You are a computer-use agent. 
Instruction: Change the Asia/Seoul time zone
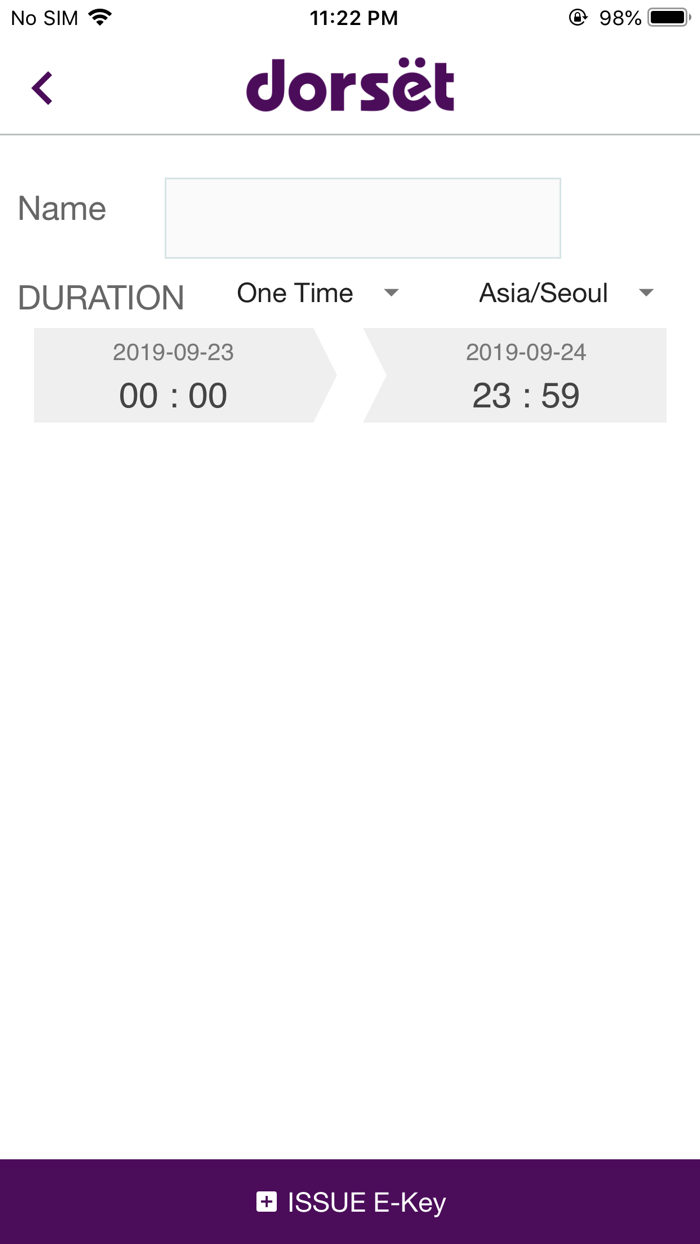566,293
